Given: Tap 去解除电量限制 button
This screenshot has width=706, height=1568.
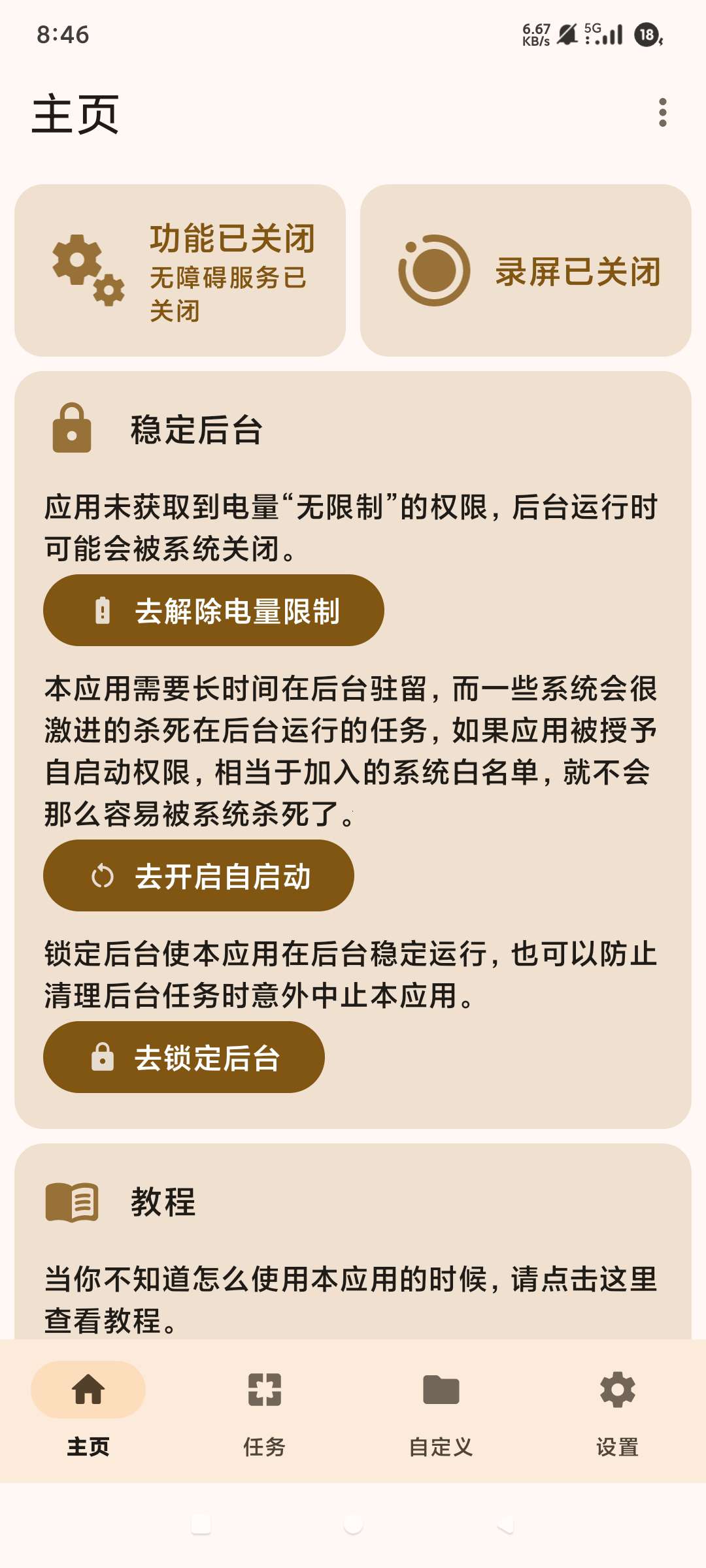Looking at the screenshot, I should [x=213, y=610].
